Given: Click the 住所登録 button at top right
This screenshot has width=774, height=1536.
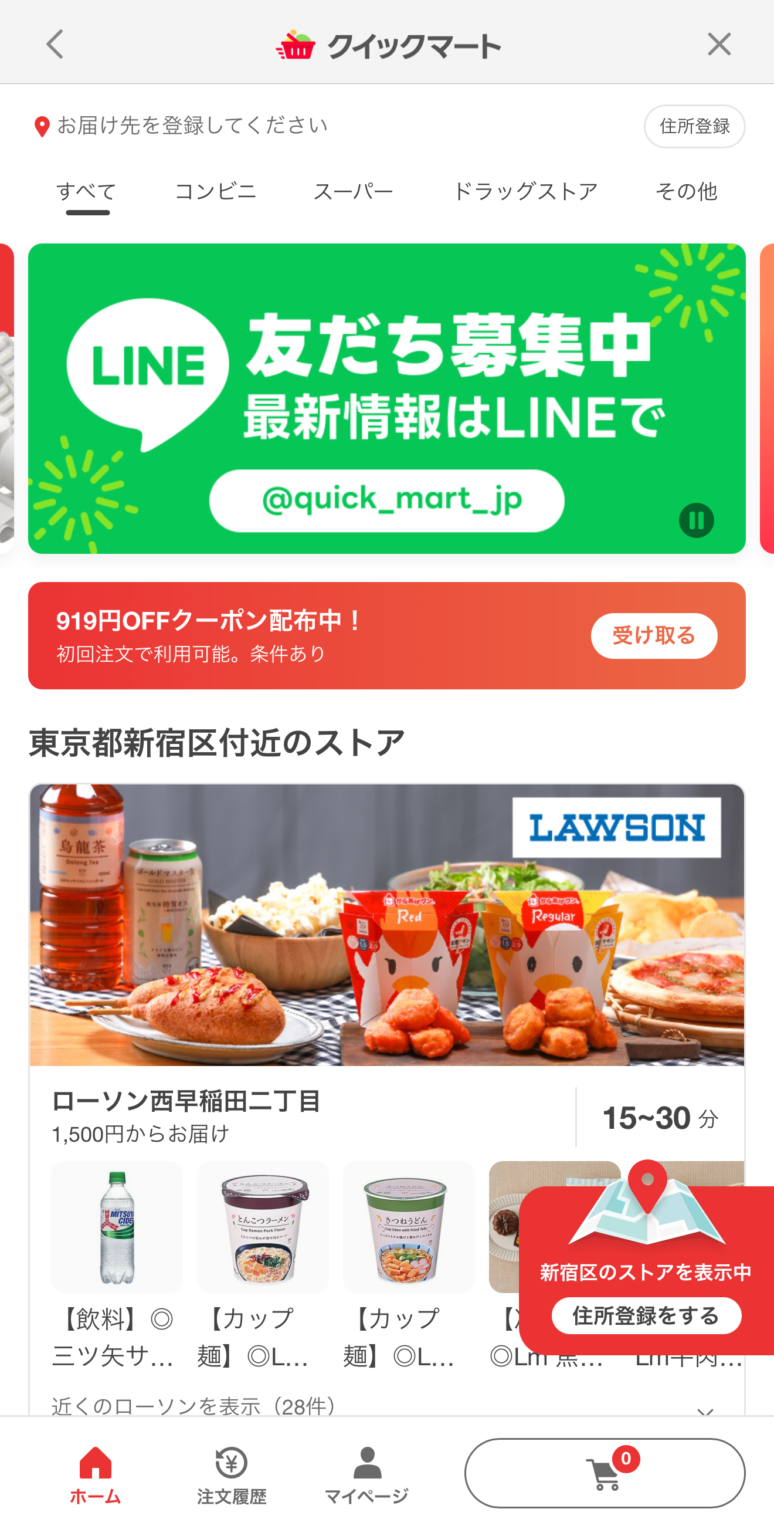Looking at the screenshot, I should 694,127.
